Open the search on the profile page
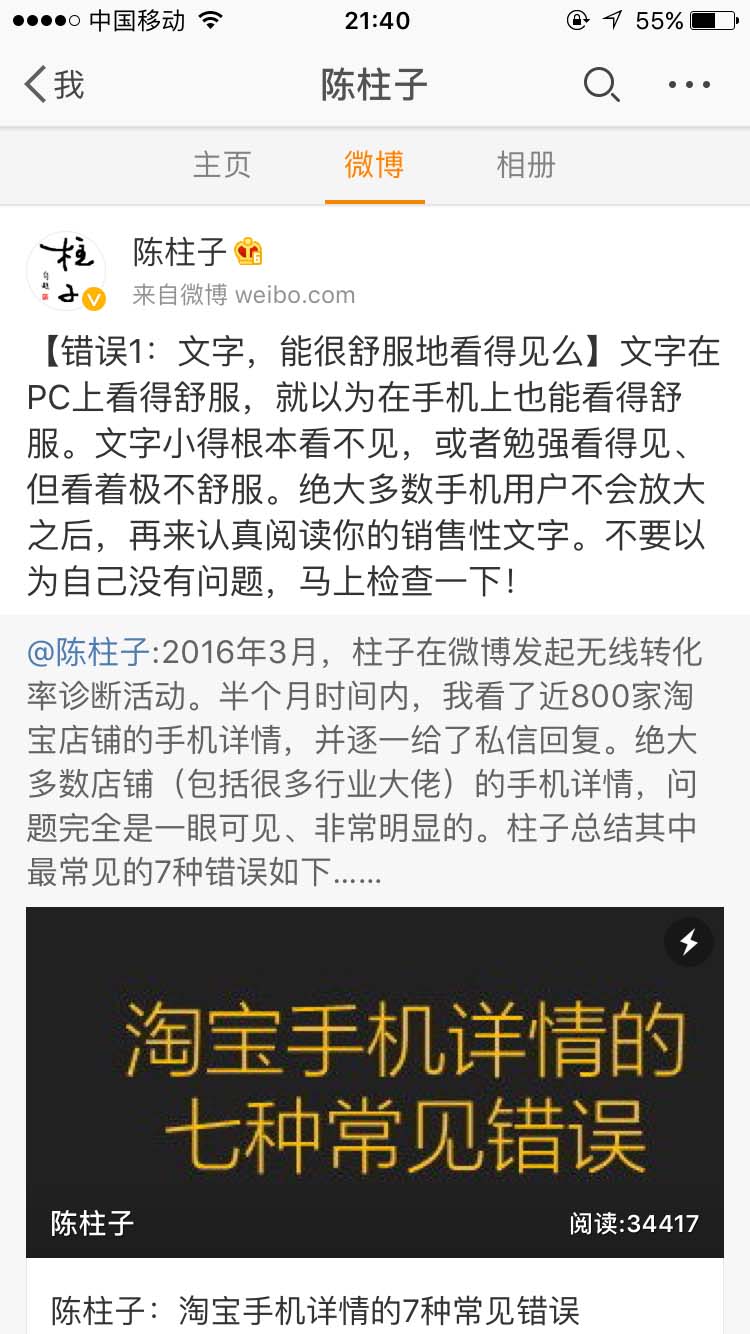This screenshot has width=750, height=1334. click(x=601, y=85)
